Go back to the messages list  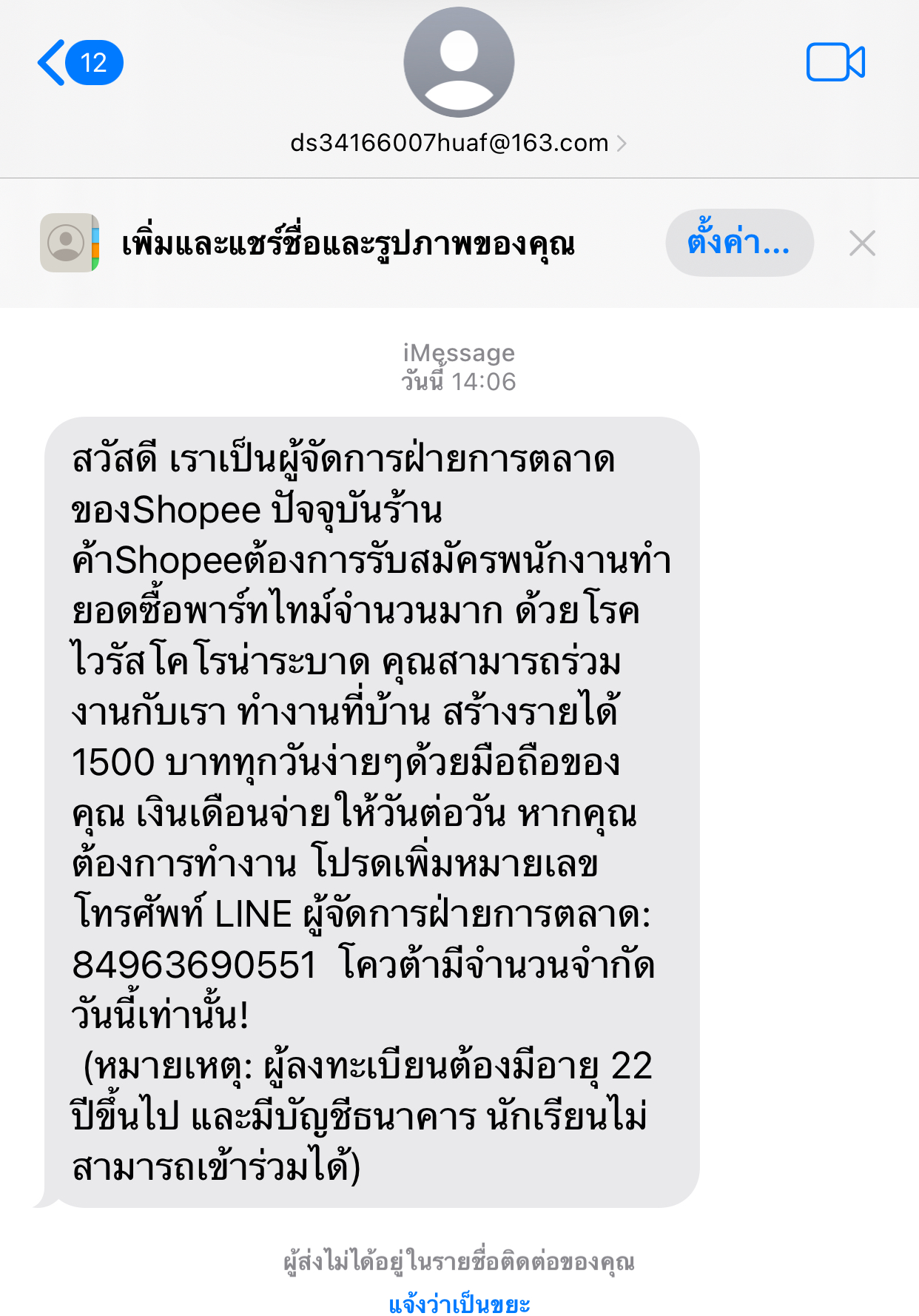point(78,63)
